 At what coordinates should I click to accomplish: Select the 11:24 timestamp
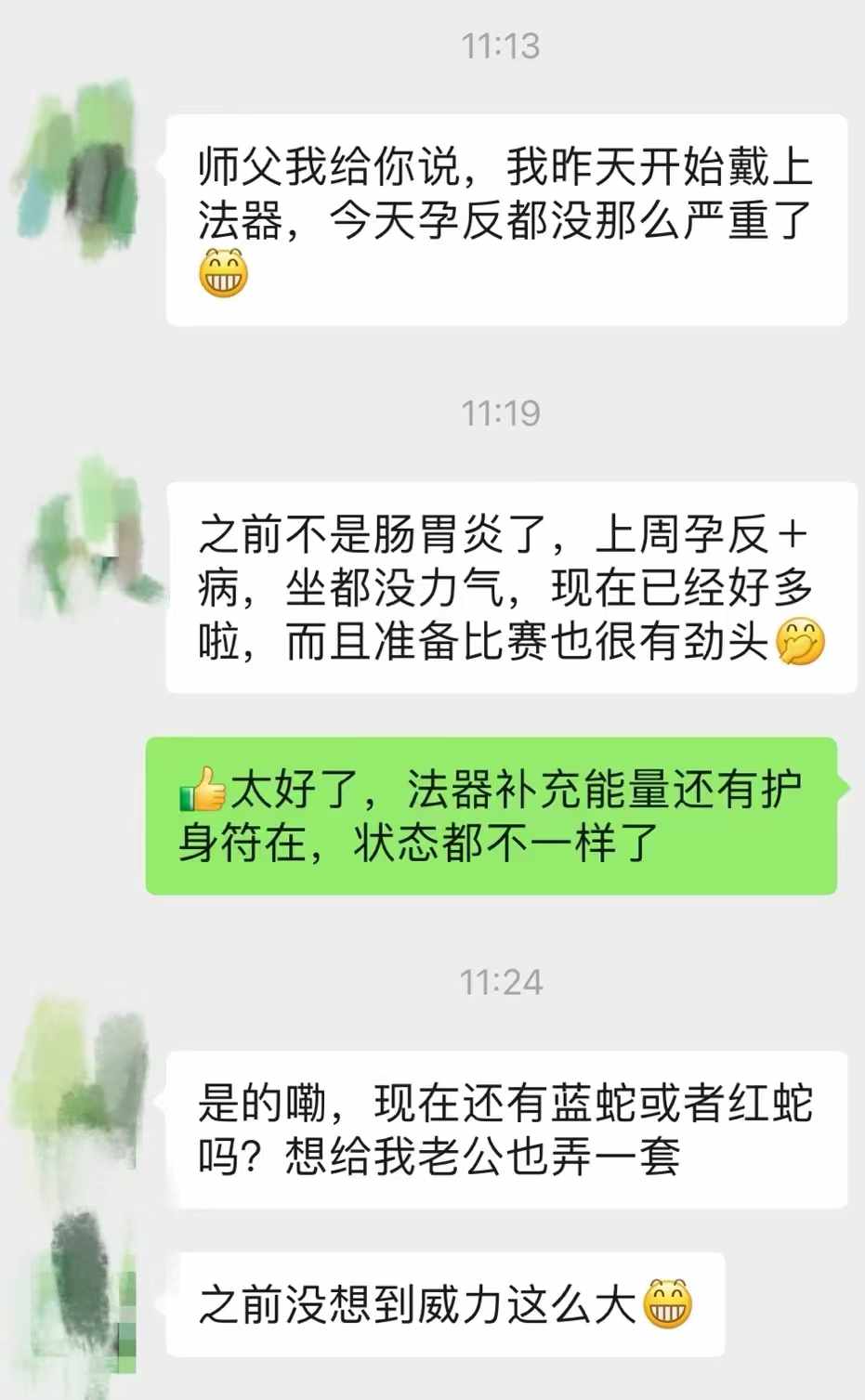pos(502,980)
